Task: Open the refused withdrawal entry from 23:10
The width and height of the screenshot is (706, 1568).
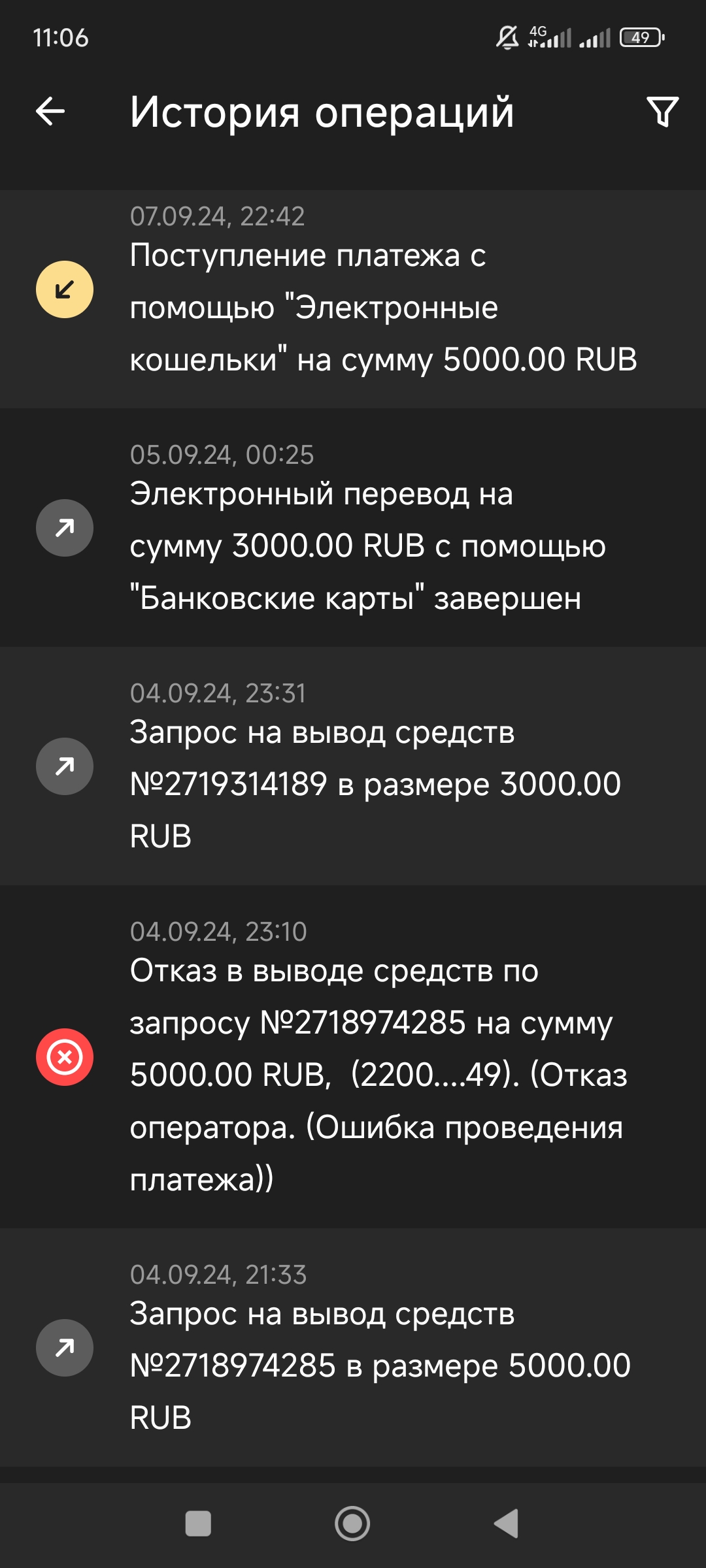Action: [353, 1057]
